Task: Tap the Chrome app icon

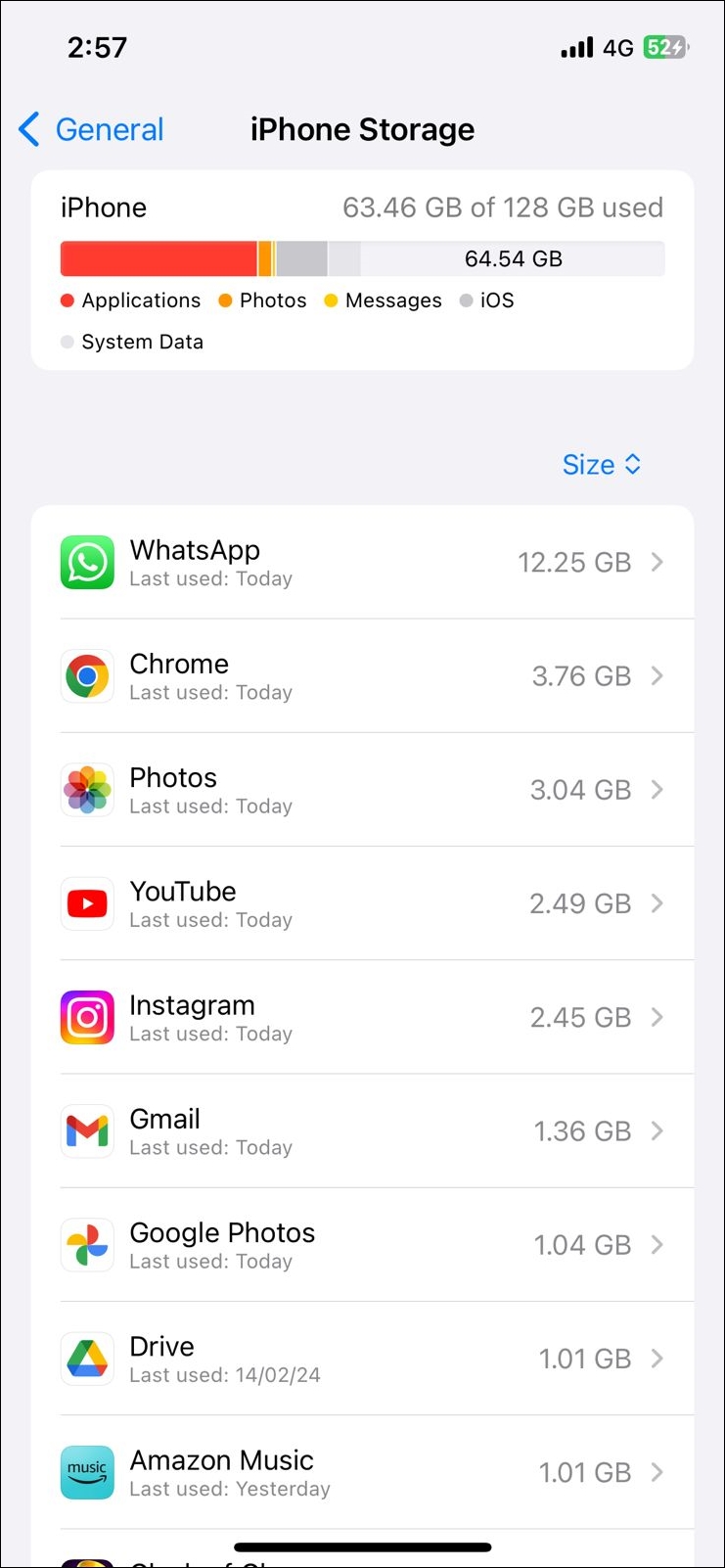Action: (87, 675)
